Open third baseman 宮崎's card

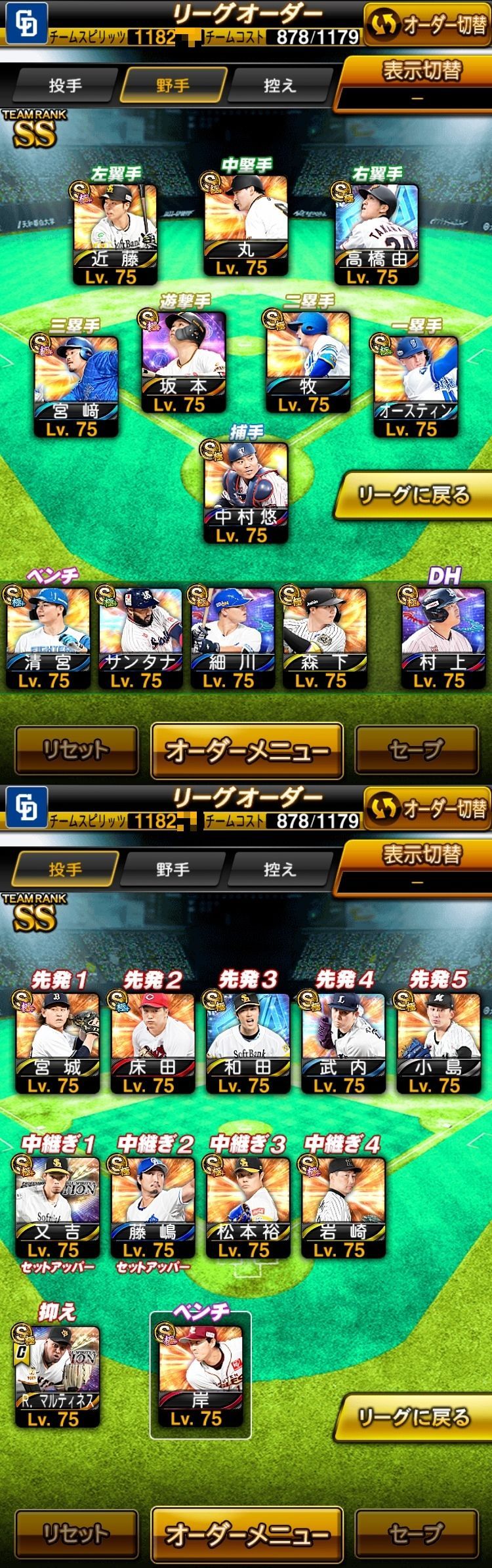click(75, 386)
